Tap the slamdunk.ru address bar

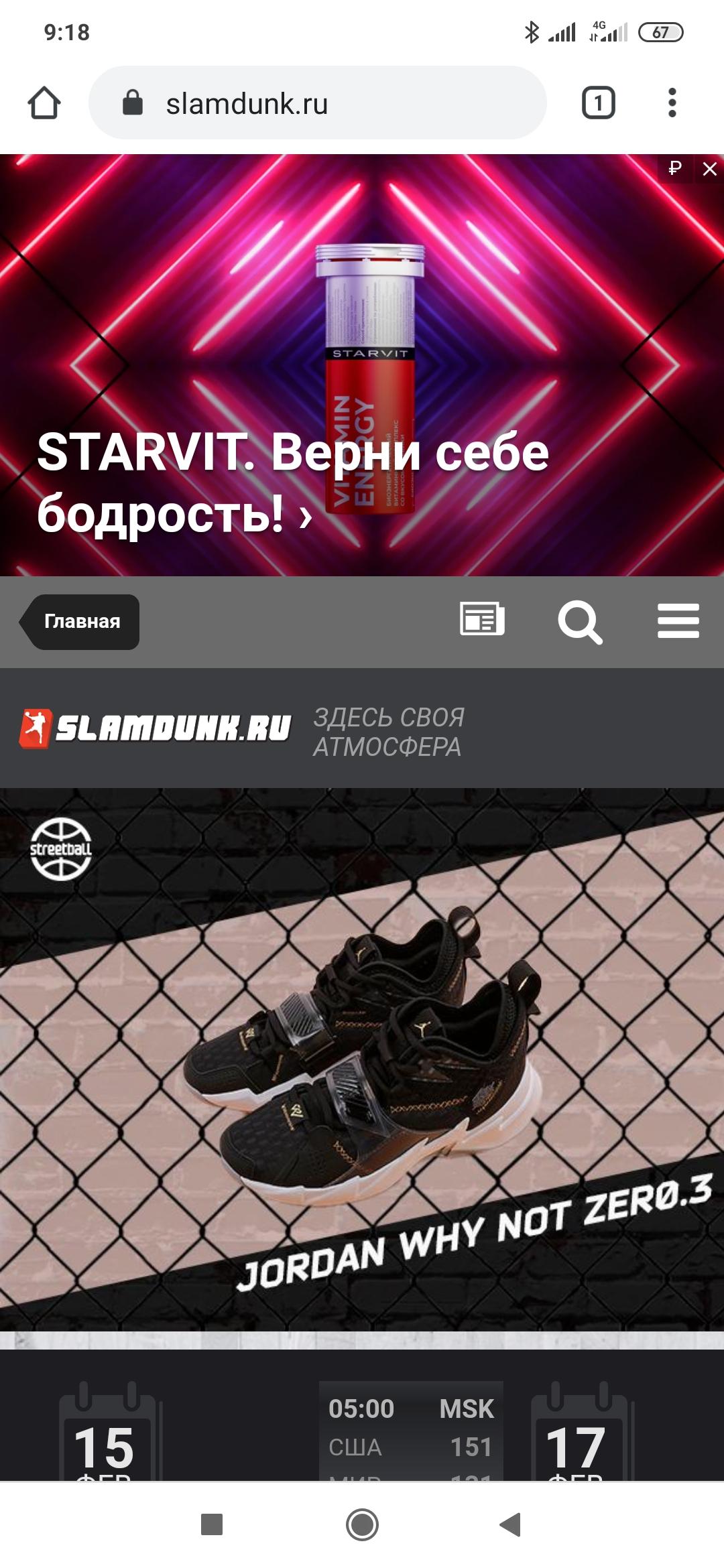318,103
